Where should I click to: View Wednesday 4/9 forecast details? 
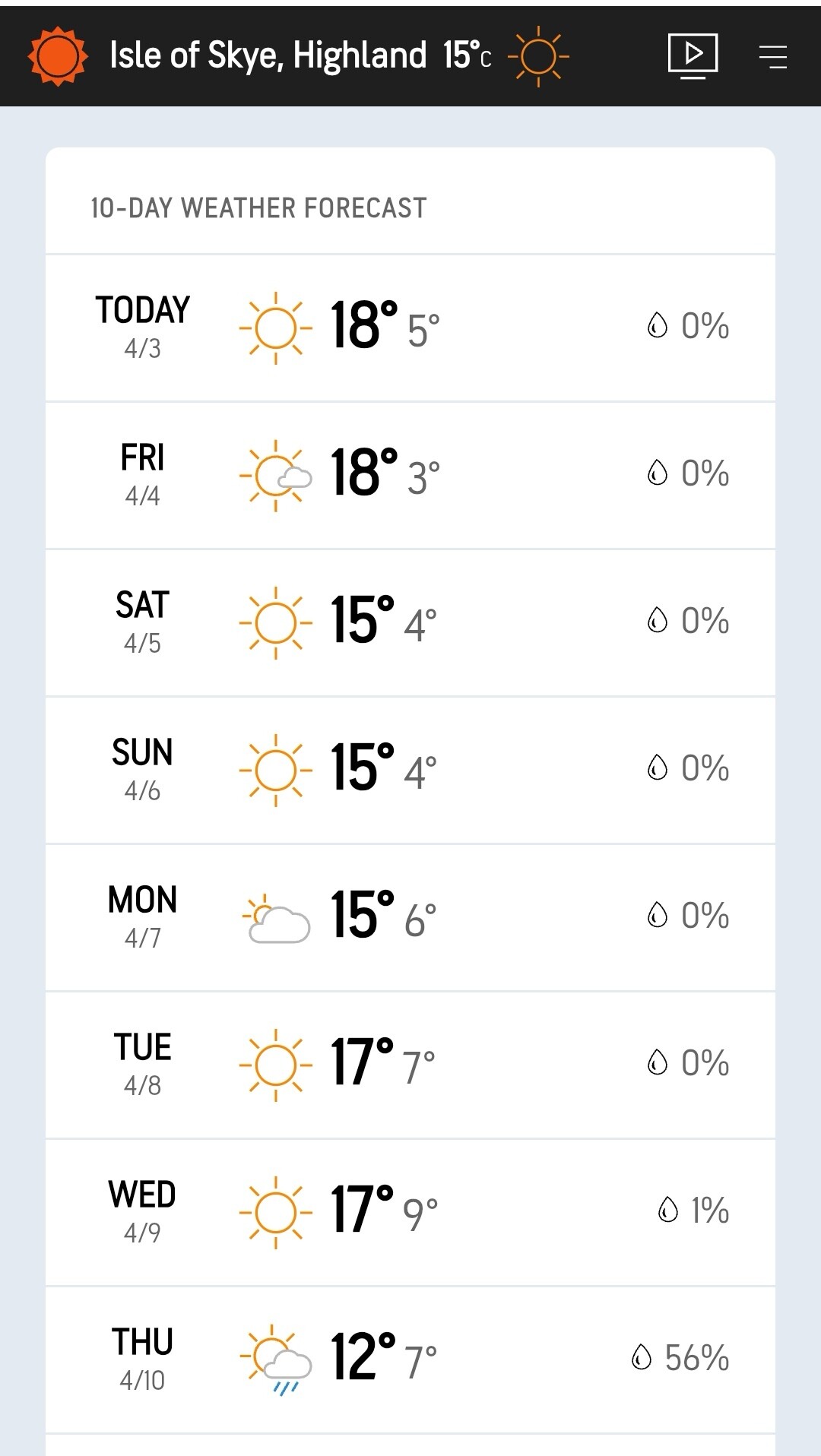pos(410,1213)
